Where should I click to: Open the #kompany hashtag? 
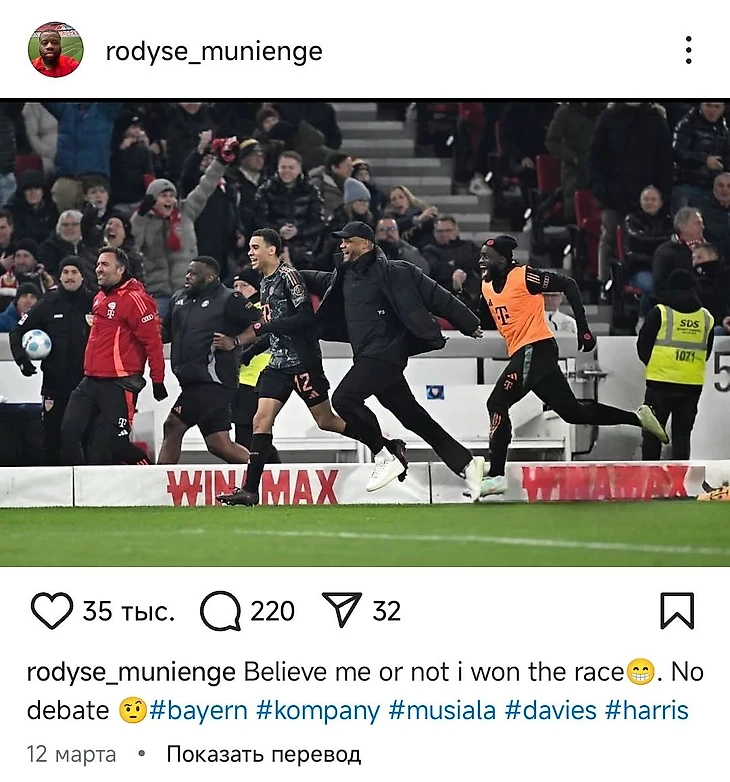pyautogui.click(x=318, y=711)
